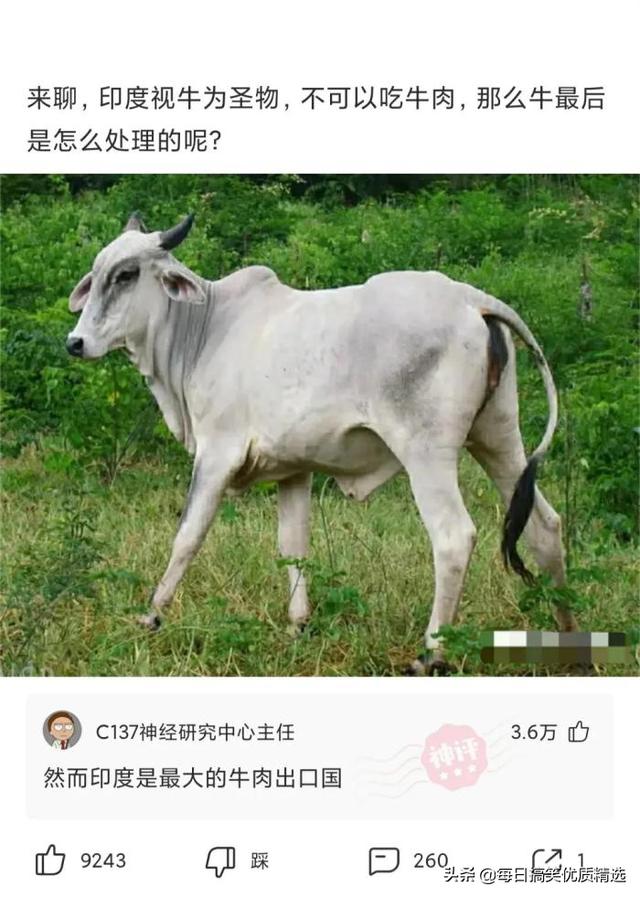Viewport: 640px width, 897px height.
Task: Like the top comment with 3.6万 likes
Action: [x=579, y=732]
